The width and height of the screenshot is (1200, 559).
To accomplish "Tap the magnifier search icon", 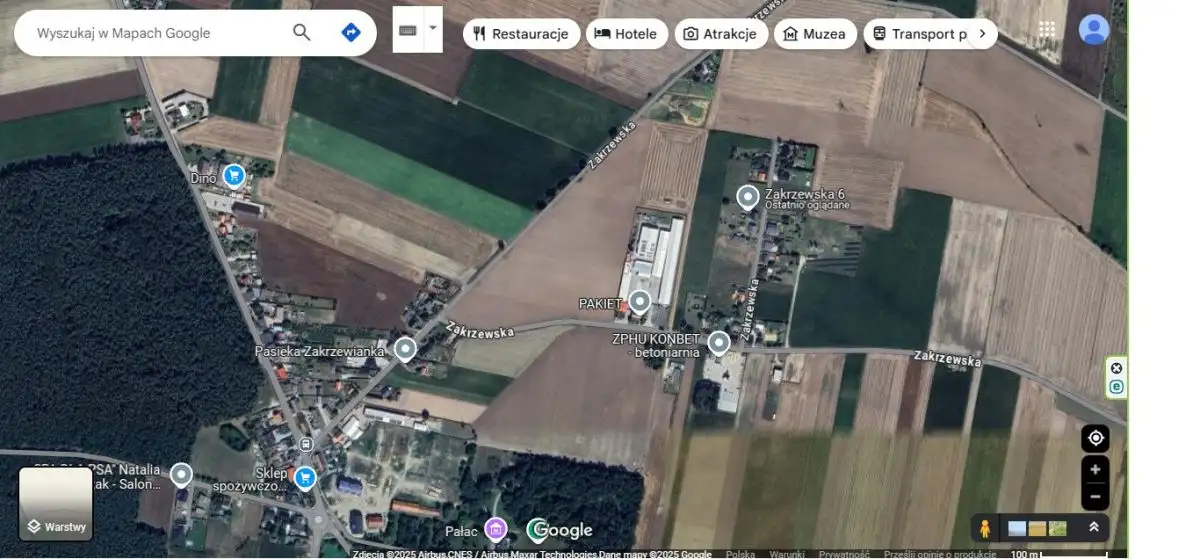I will tap(301, 33).
